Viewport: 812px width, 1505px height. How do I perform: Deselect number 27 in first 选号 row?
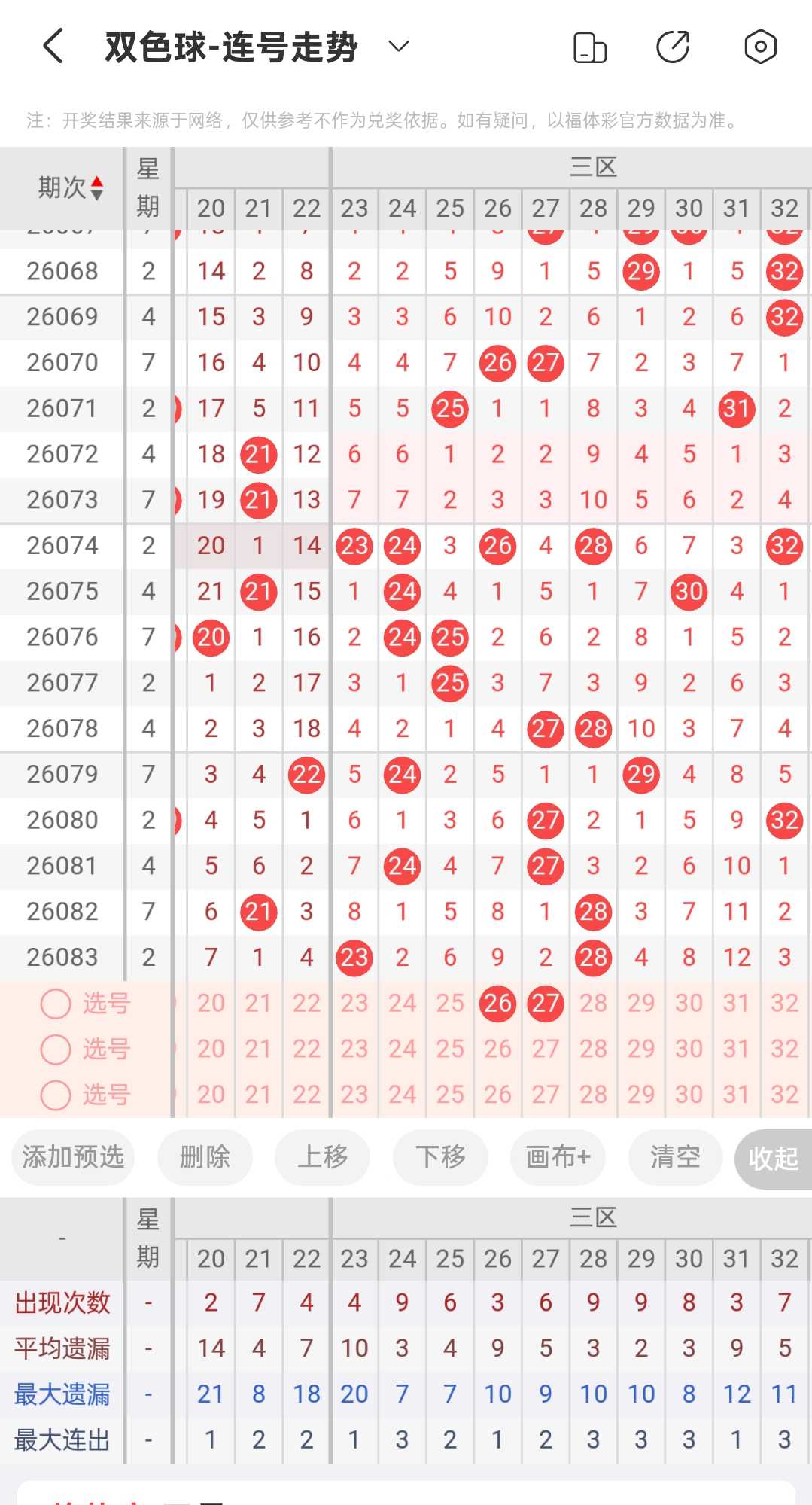[546, 1003]
